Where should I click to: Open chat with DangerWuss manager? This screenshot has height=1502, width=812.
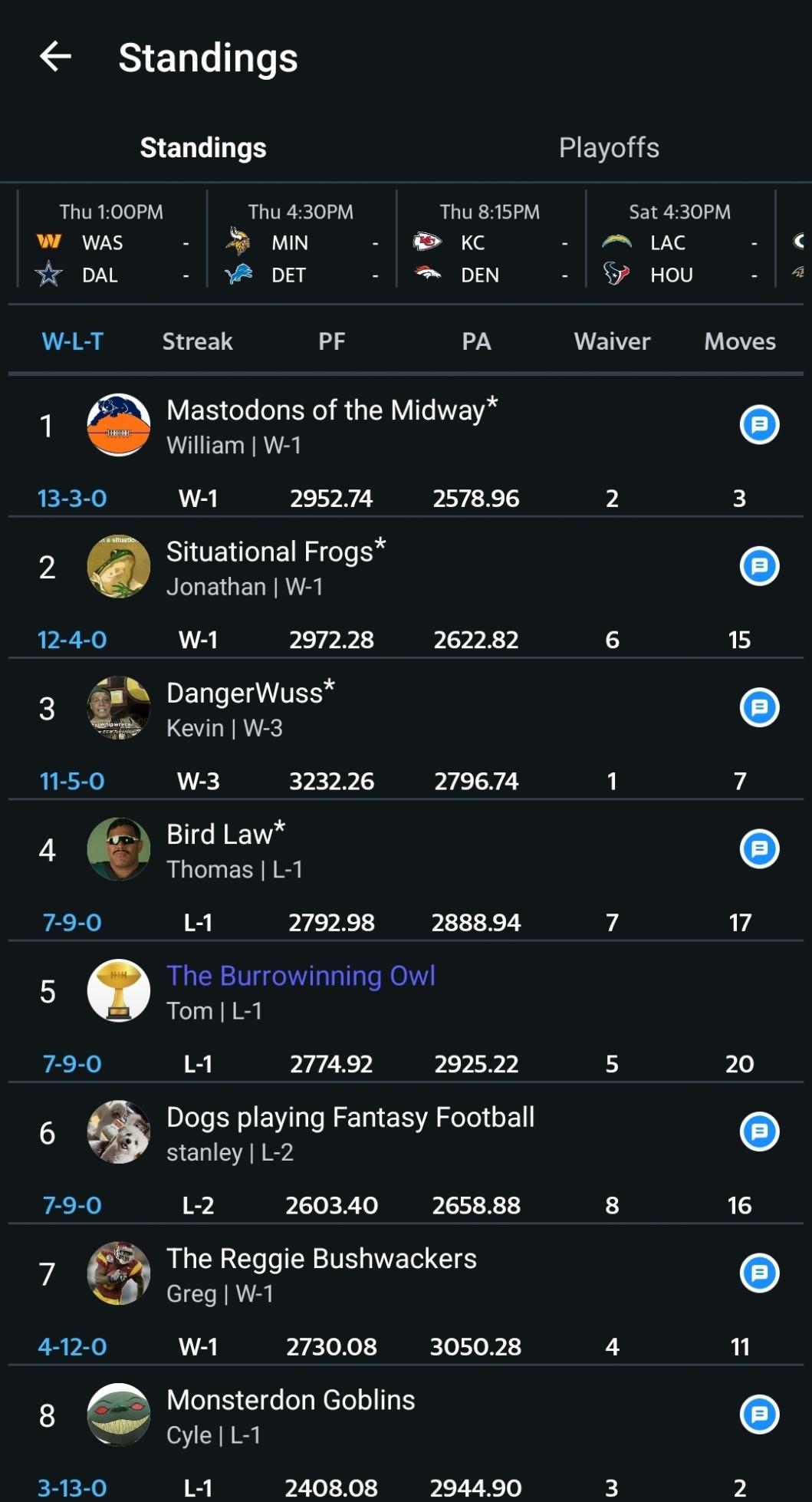pos(759,707)
